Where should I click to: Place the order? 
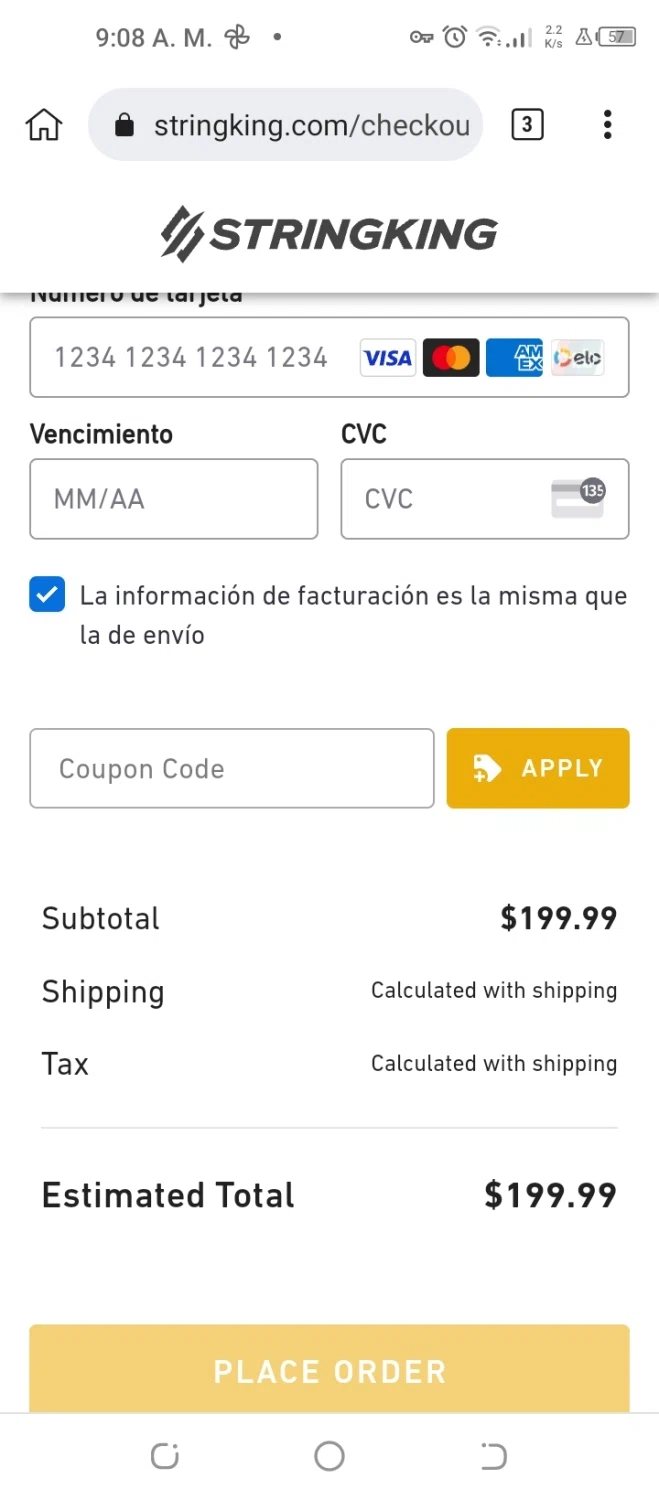pyautogui.click(x=329, y=1369)
